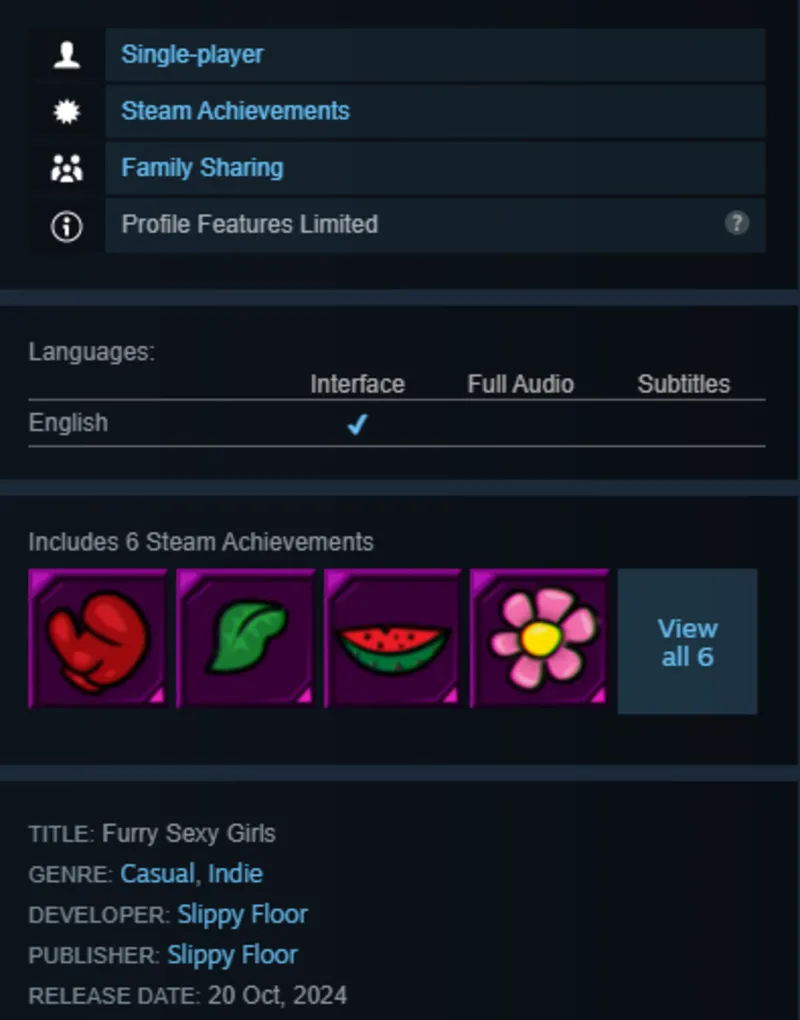Open developer Slippy Floor's page
This screenshot has height=1020, width=800.
(x=242, y=914)
